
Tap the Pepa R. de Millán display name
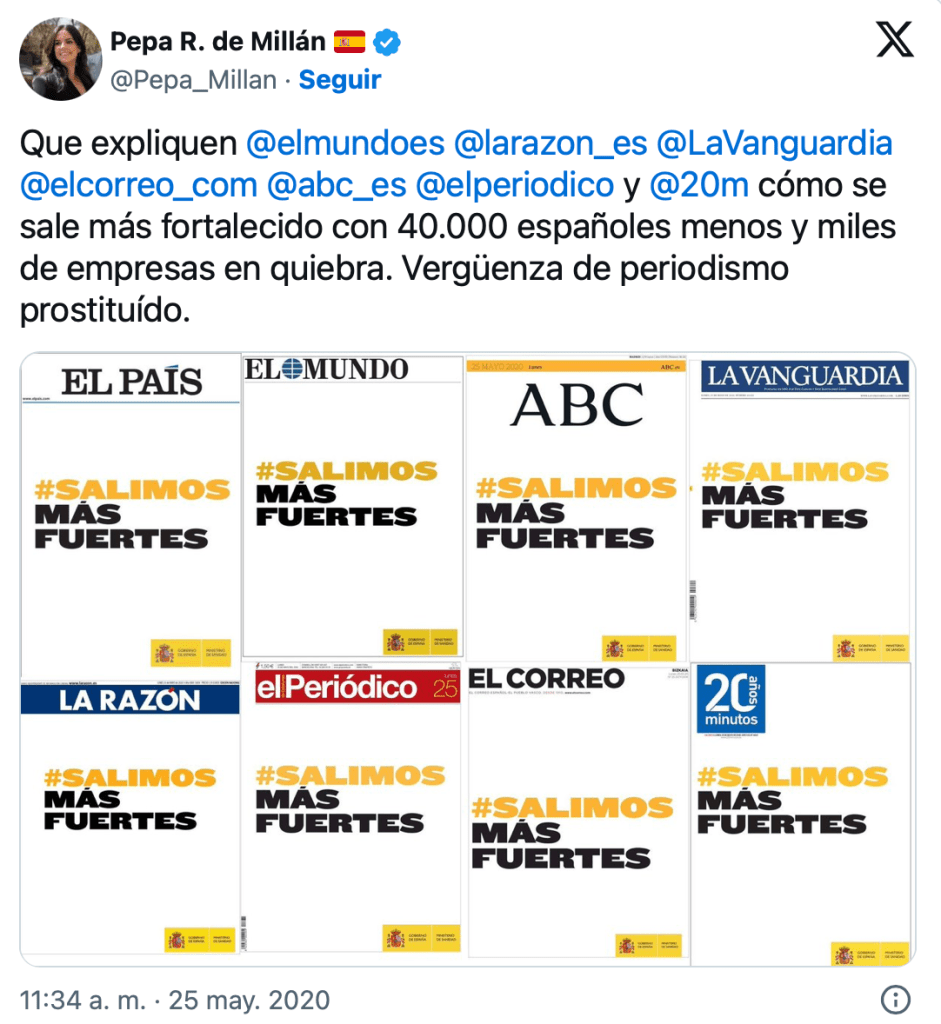coord(217,41)
